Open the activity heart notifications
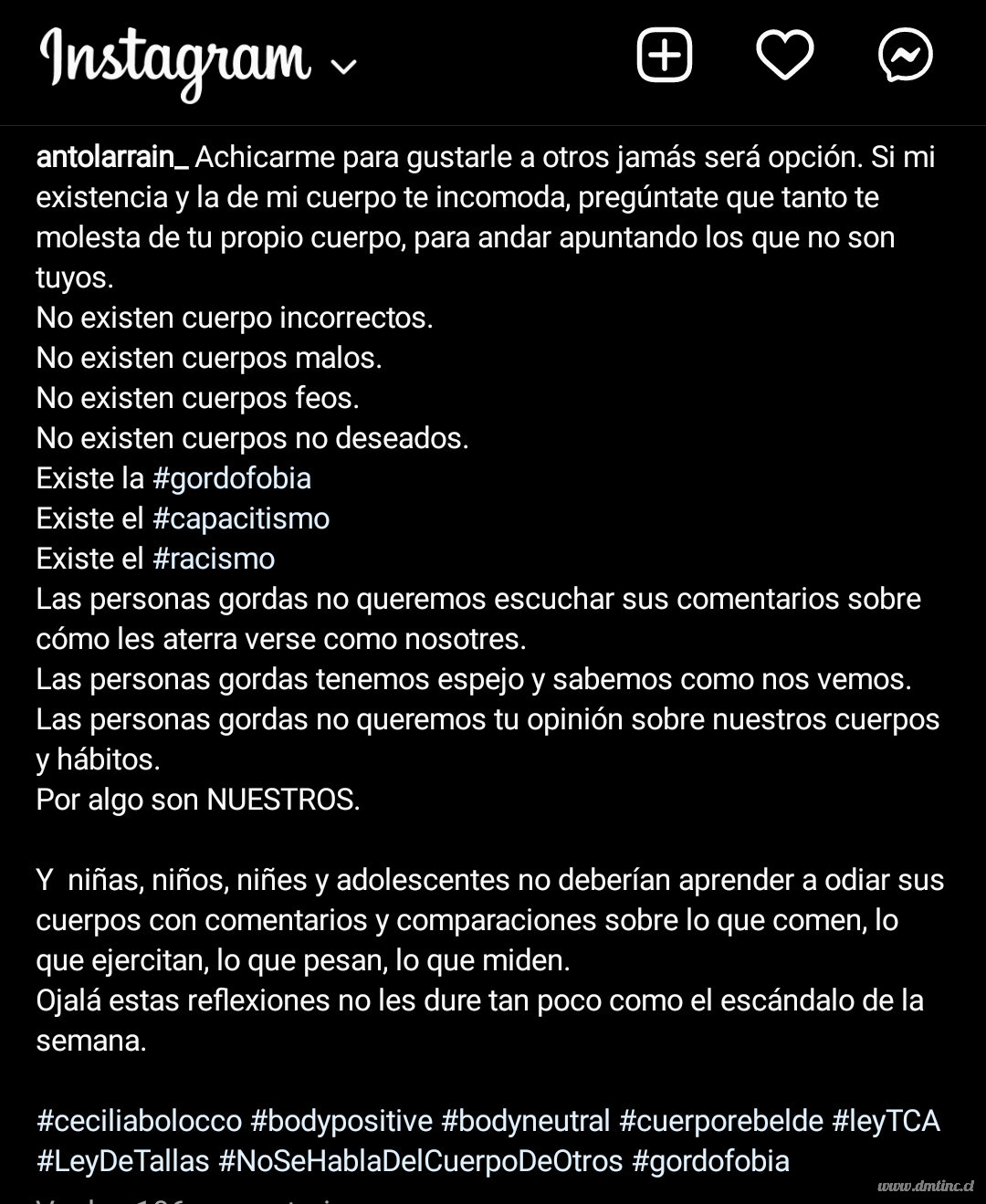986x1204 pixels. click(x=784, y=56)
